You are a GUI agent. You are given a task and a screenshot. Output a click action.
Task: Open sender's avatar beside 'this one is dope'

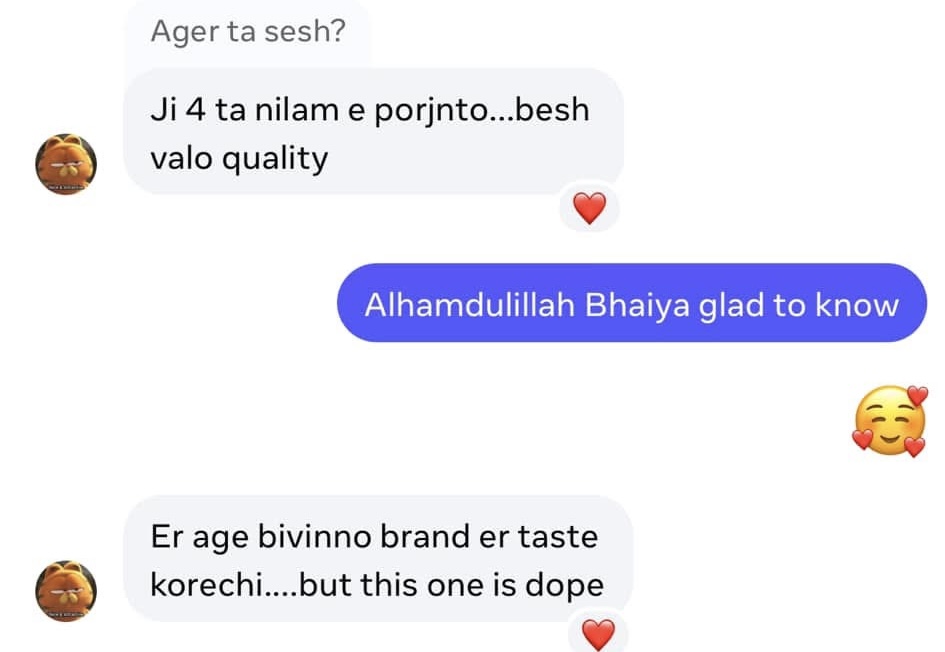(x=66, y=591)
